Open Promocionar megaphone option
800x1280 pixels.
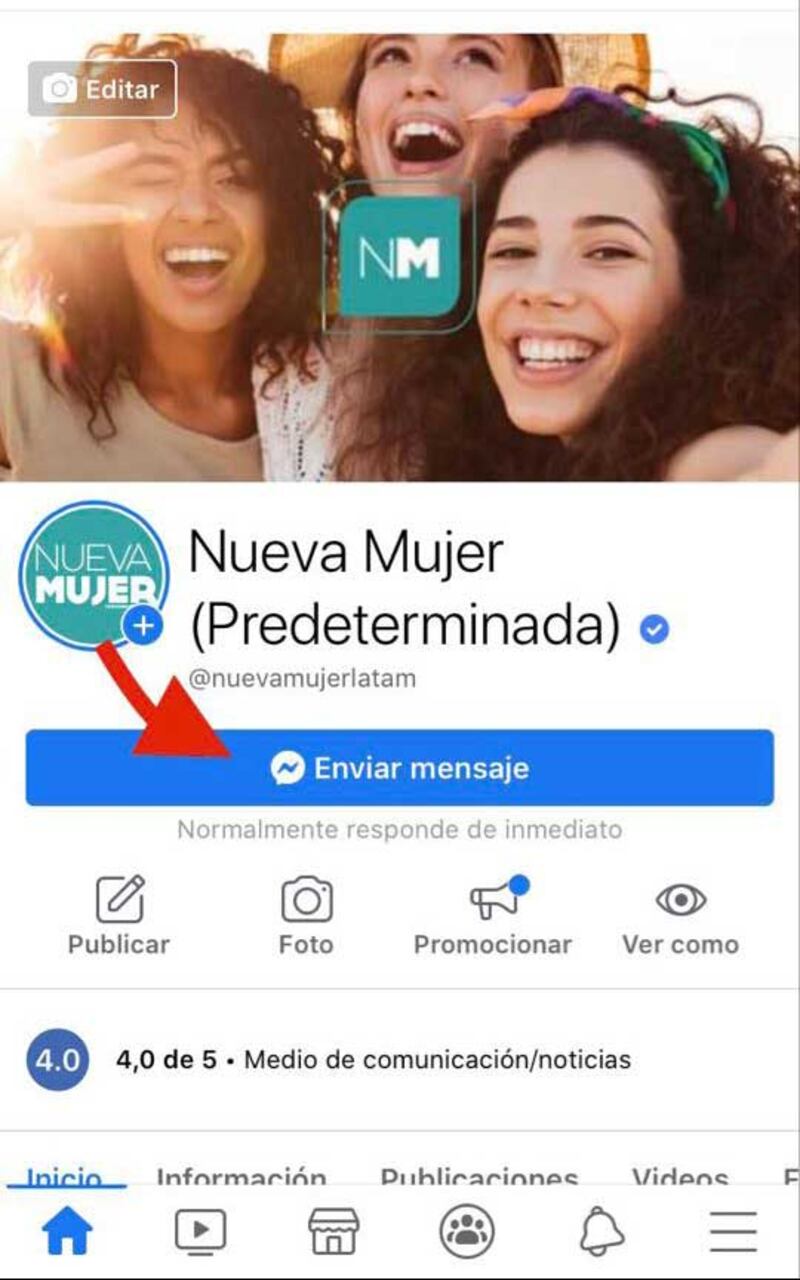tap(493, 915)
